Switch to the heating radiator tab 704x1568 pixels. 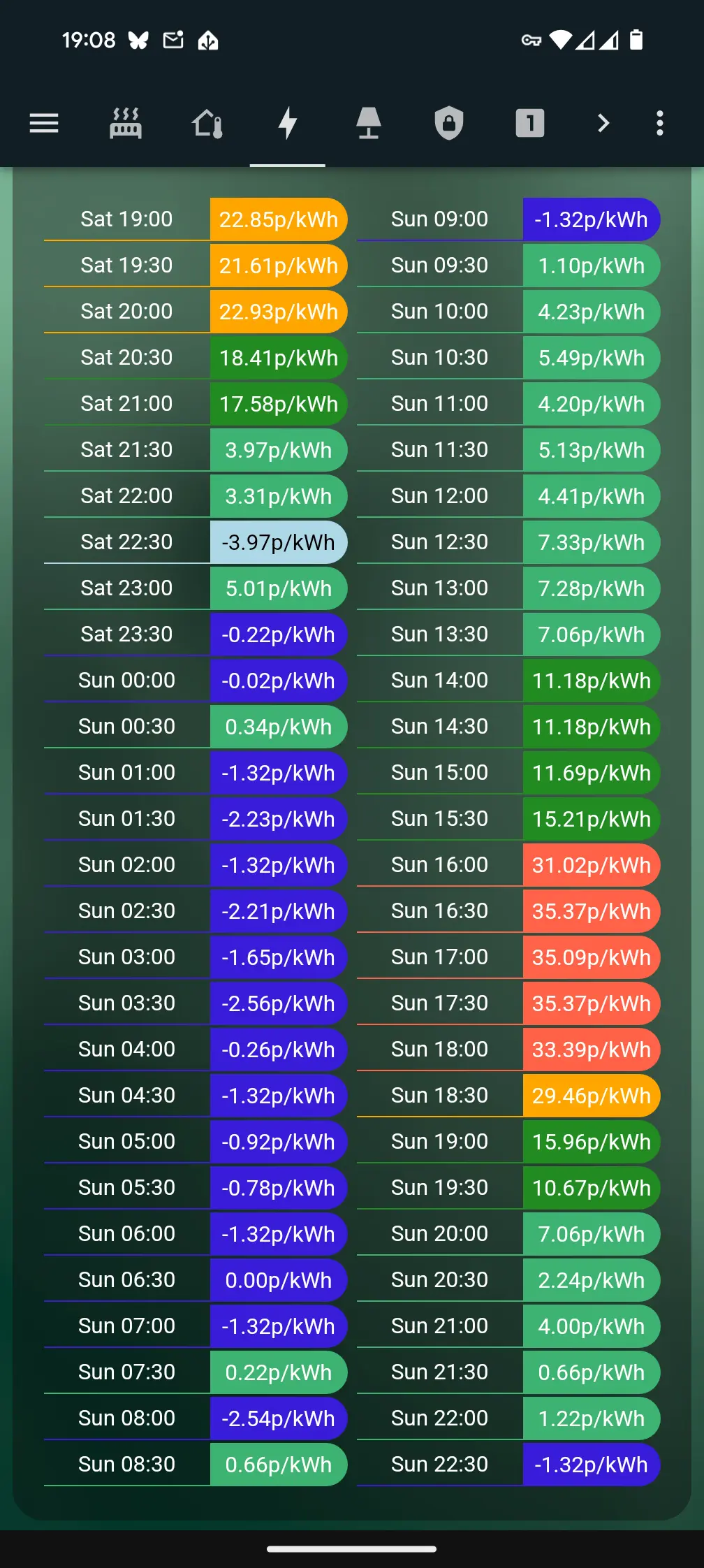[x=126, y=124]
